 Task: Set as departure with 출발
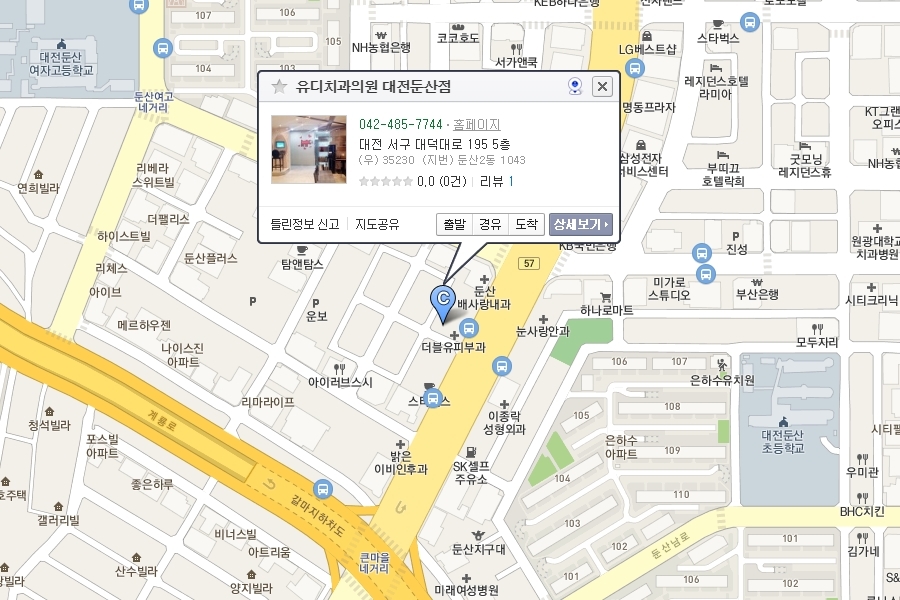[455, 224]
